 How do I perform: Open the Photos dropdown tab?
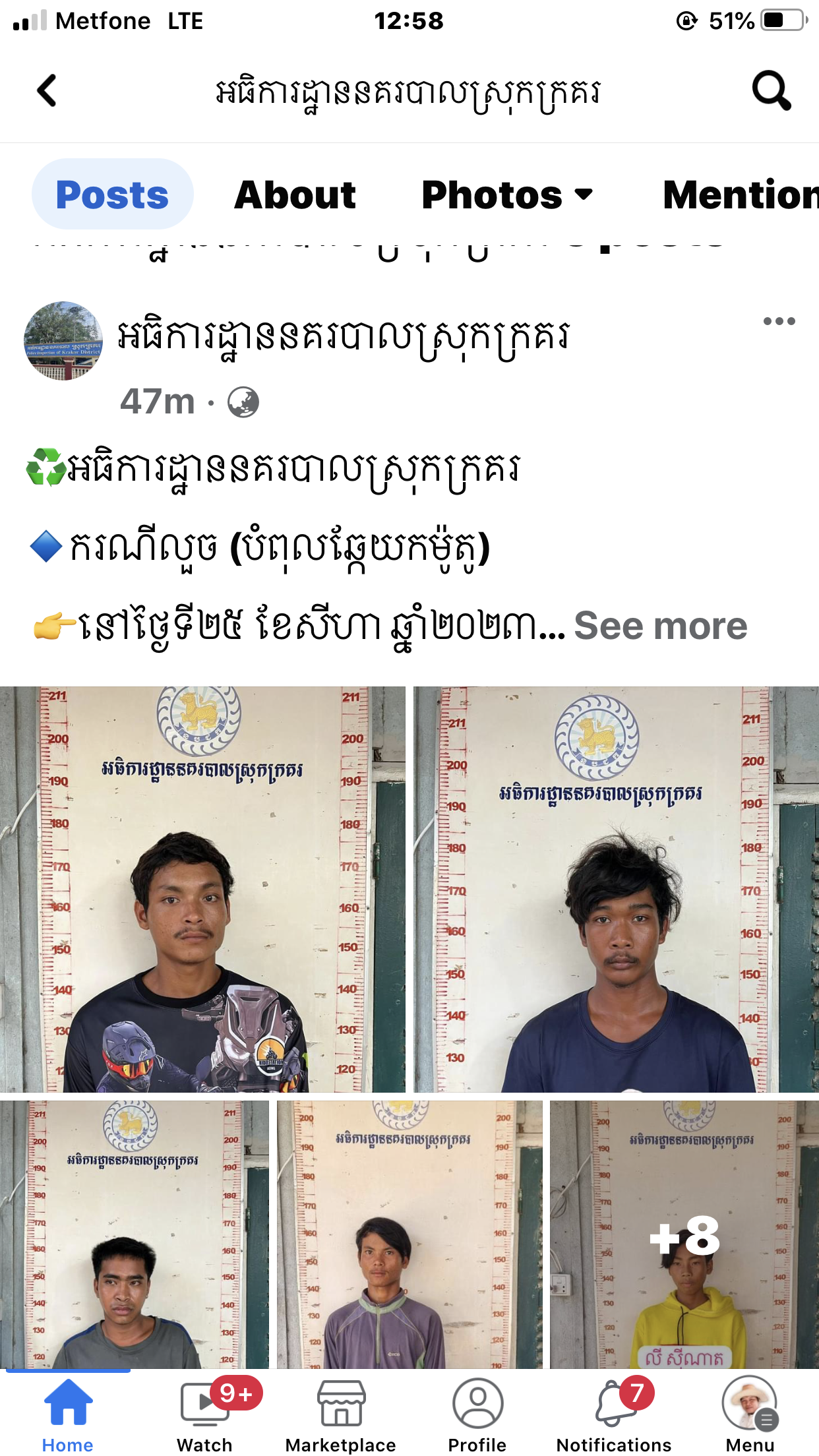[x=506, y=195]
